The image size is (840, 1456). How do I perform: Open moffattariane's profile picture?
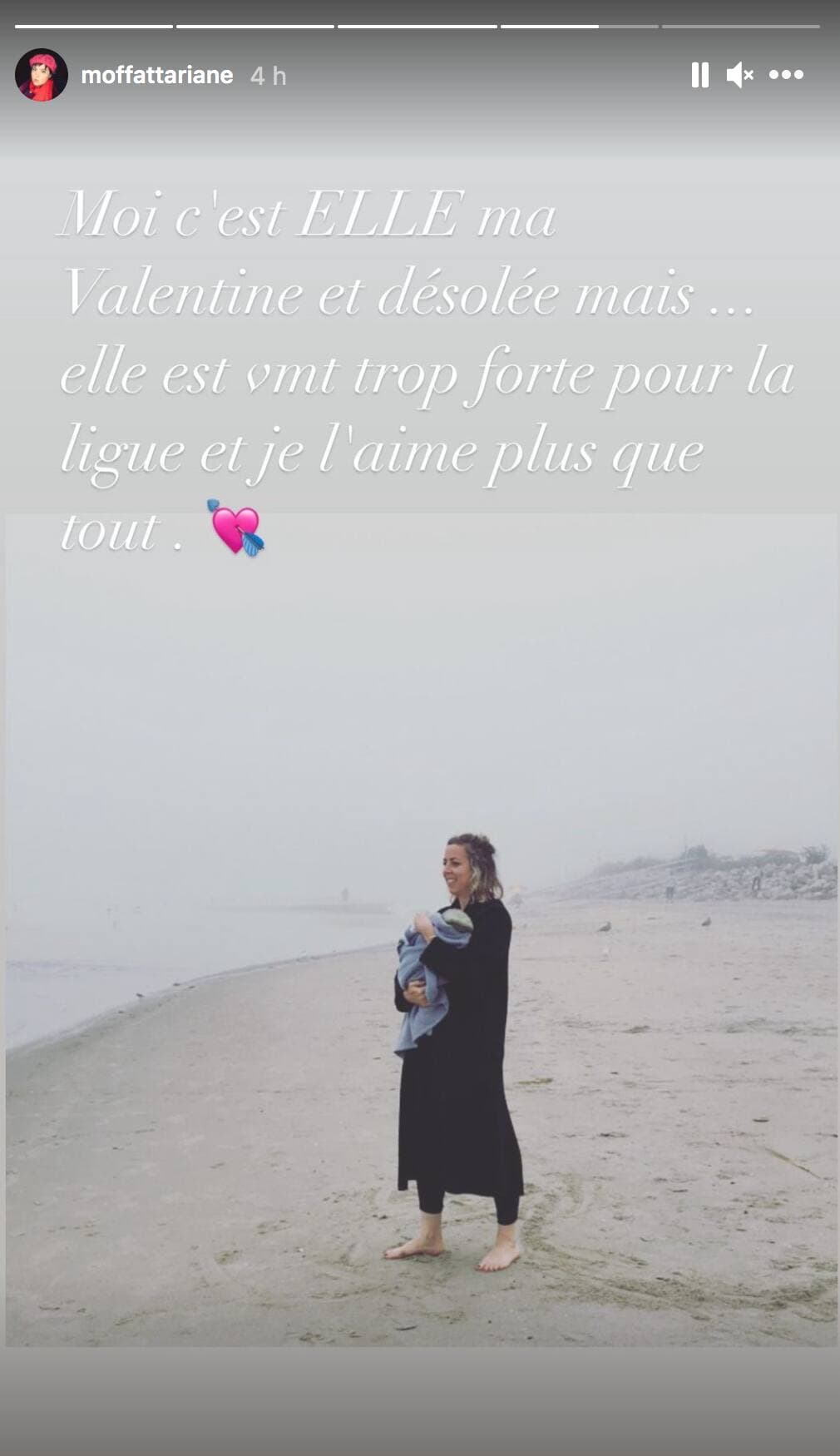pos(41,75)
